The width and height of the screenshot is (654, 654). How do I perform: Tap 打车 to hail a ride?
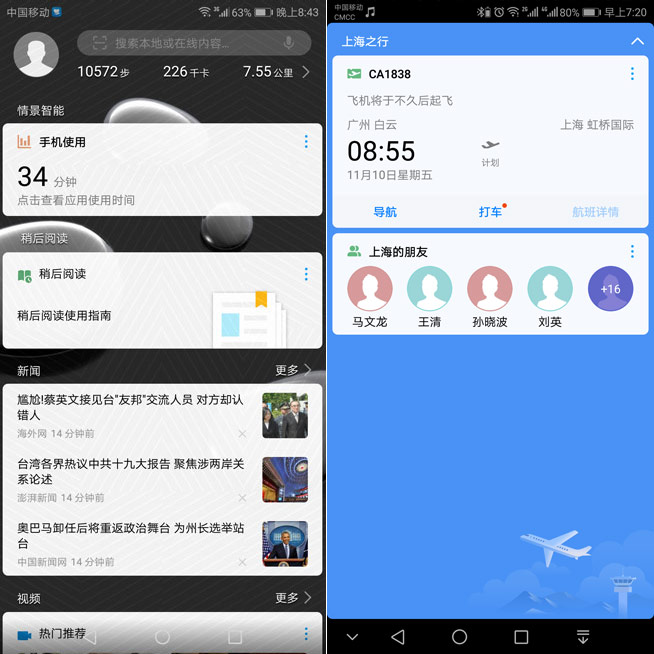pyautogui.click(x=490, y=212)
